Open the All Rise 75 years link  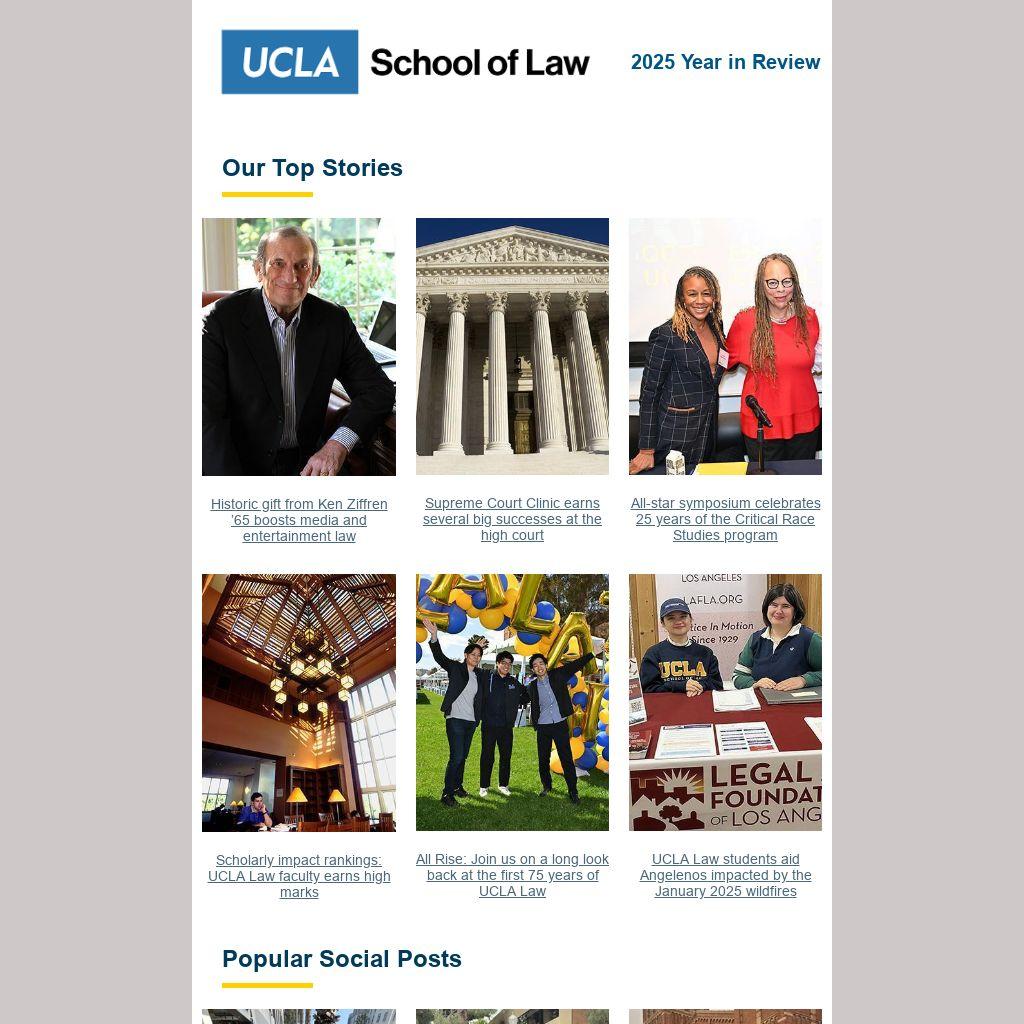pyautogui.click(x=512, y=875)
